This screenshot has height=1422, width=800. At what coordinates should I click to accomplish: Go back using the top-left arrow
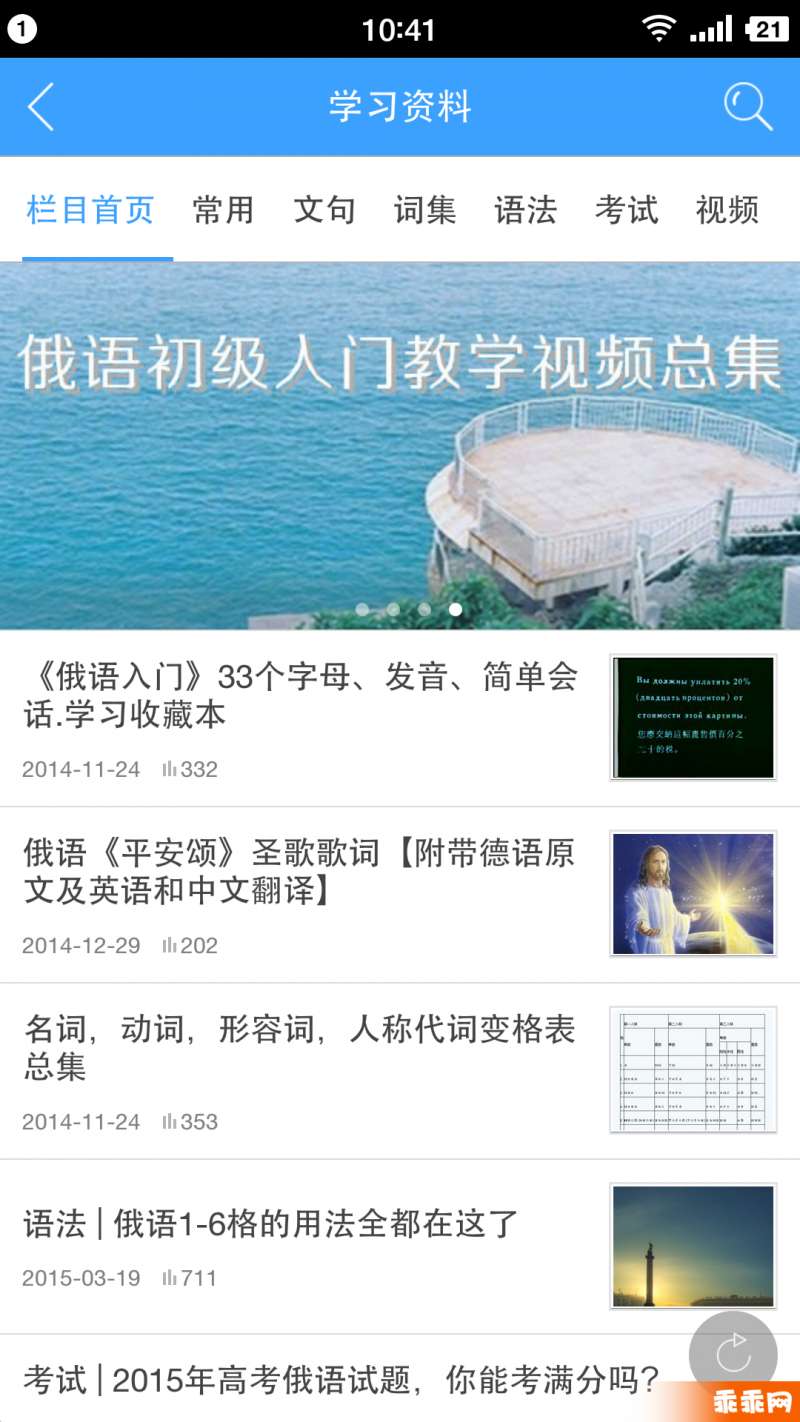coord(41,107)
